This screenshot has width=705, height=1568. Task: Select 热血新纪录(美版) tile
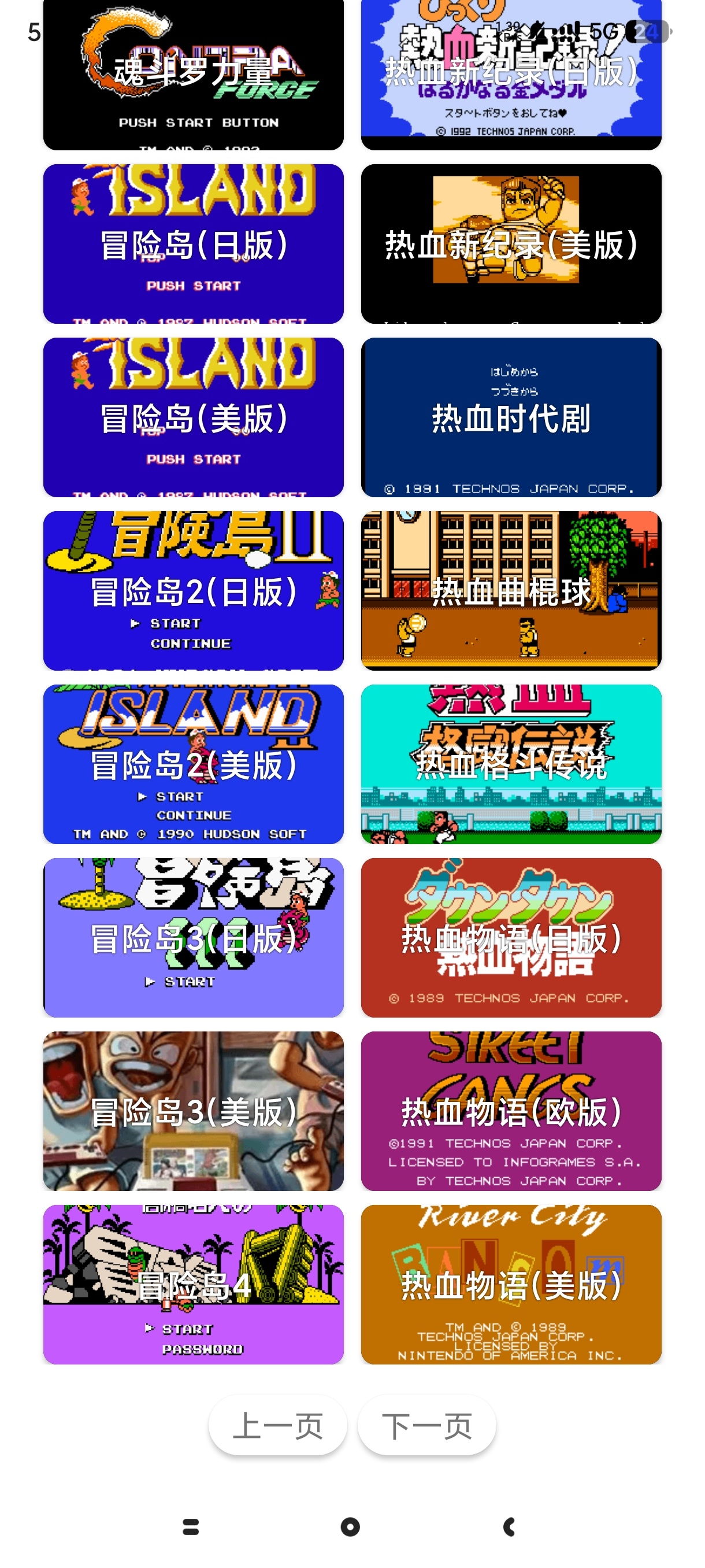510,243
